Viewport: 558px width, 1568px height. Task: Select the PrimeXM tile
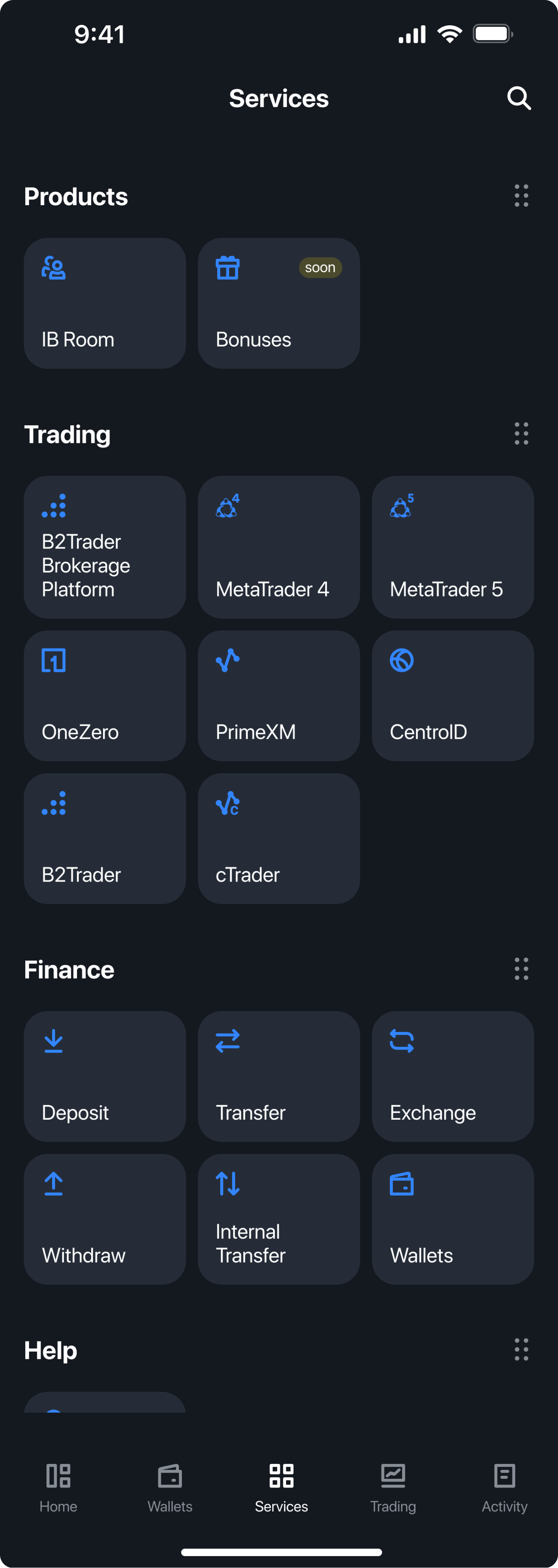(278, 695)
